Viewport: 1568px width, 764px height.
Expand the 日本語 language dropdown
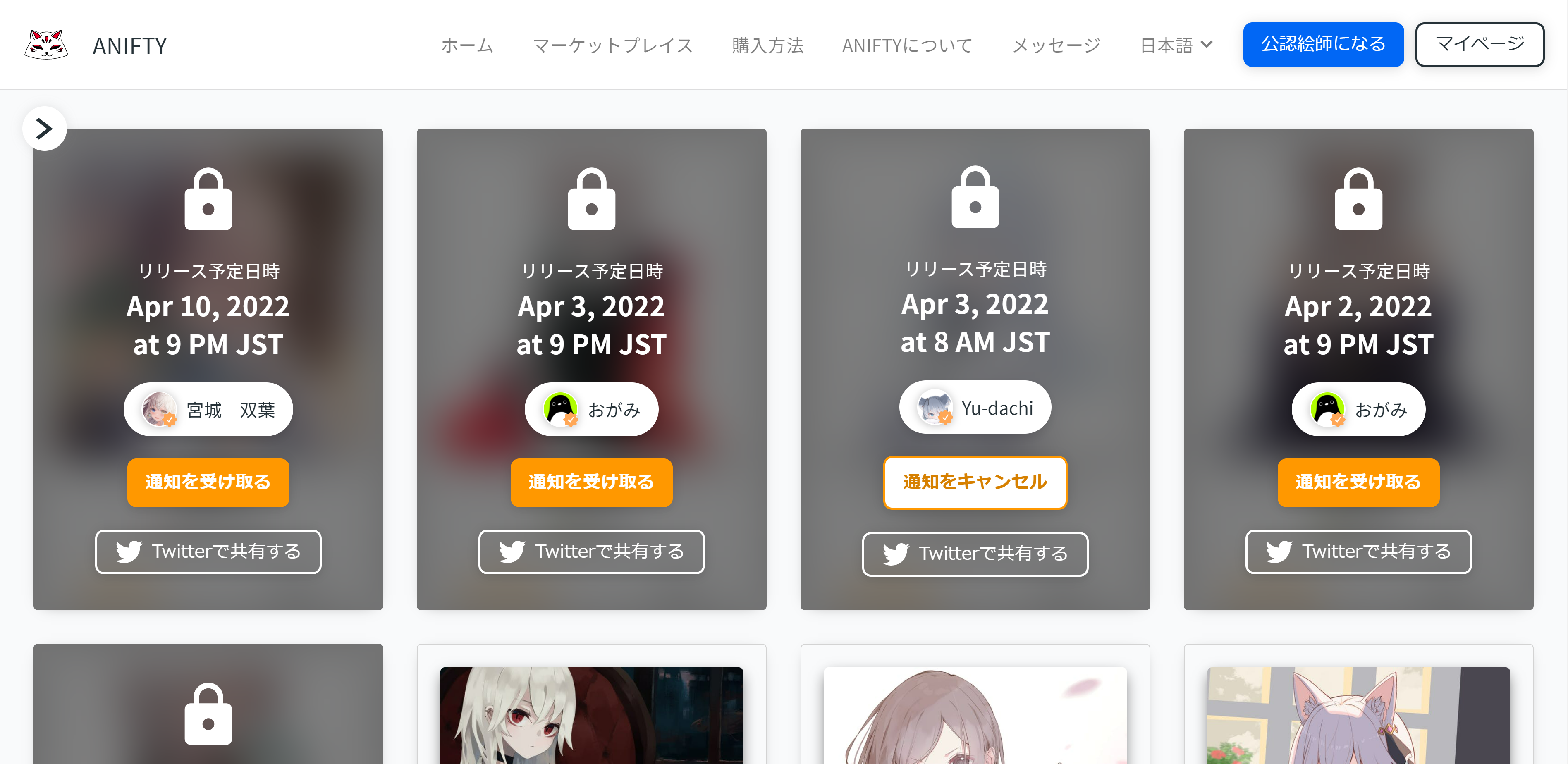[x=1176, y=45]
